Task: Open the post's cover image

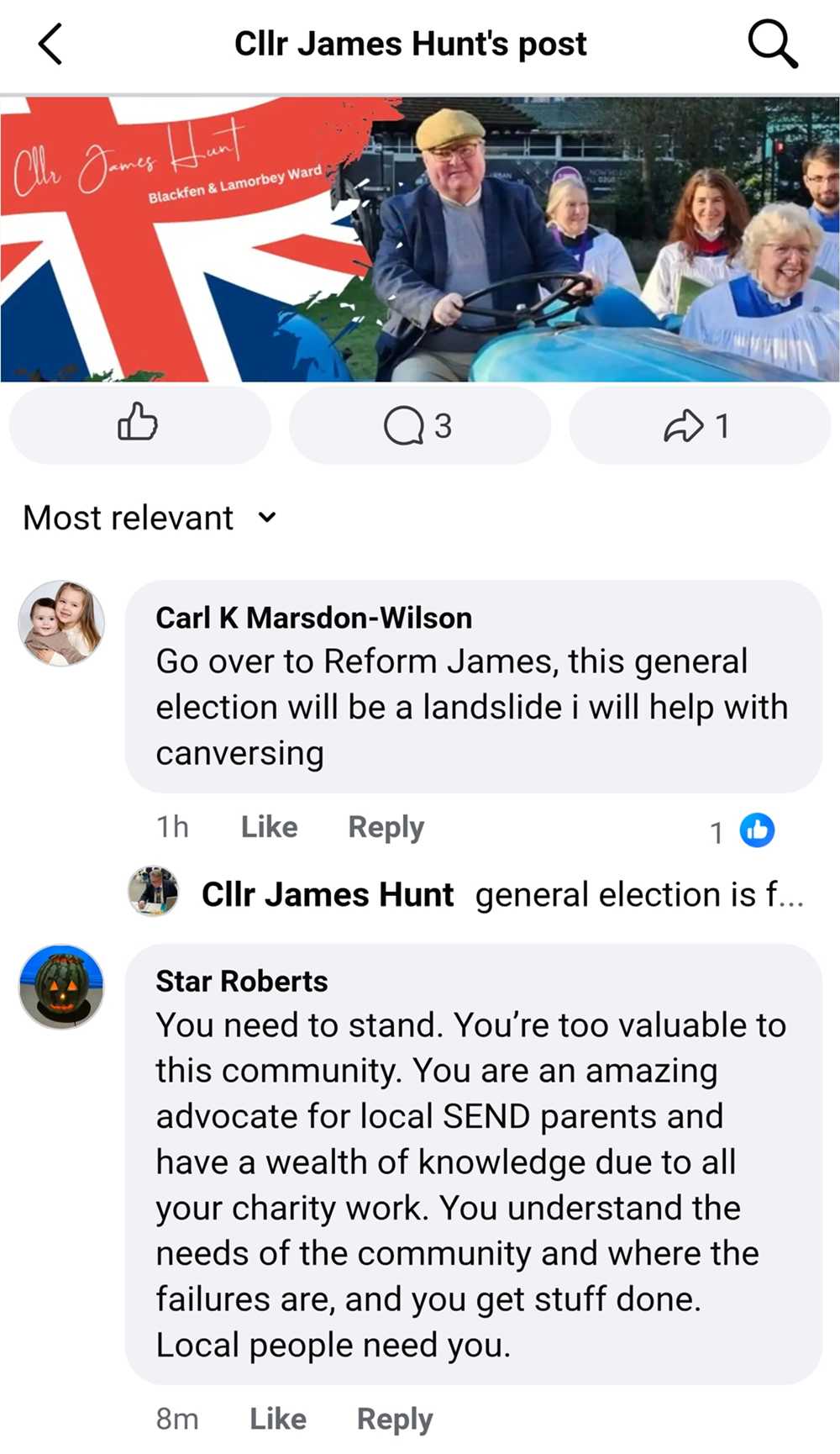Action: click(x=420, y=240)
